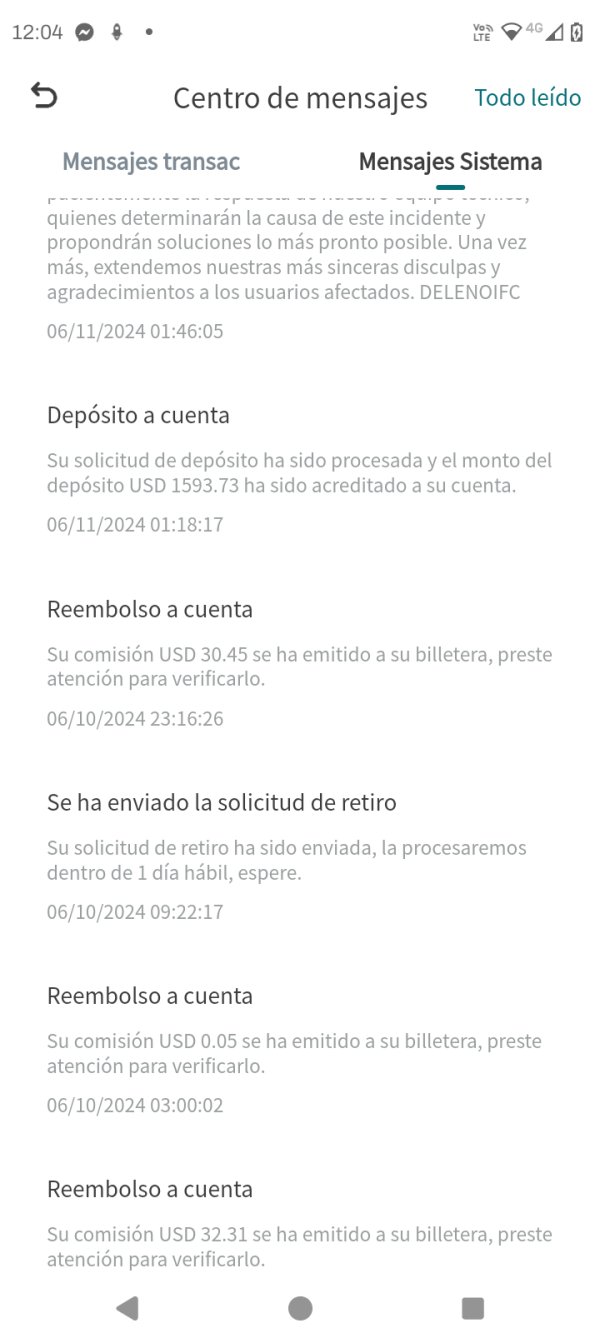Image resolution: width=600 pixels, height=1343 pixels.
Task: Tap the system home button
Action: click(x=300, y=1308)
